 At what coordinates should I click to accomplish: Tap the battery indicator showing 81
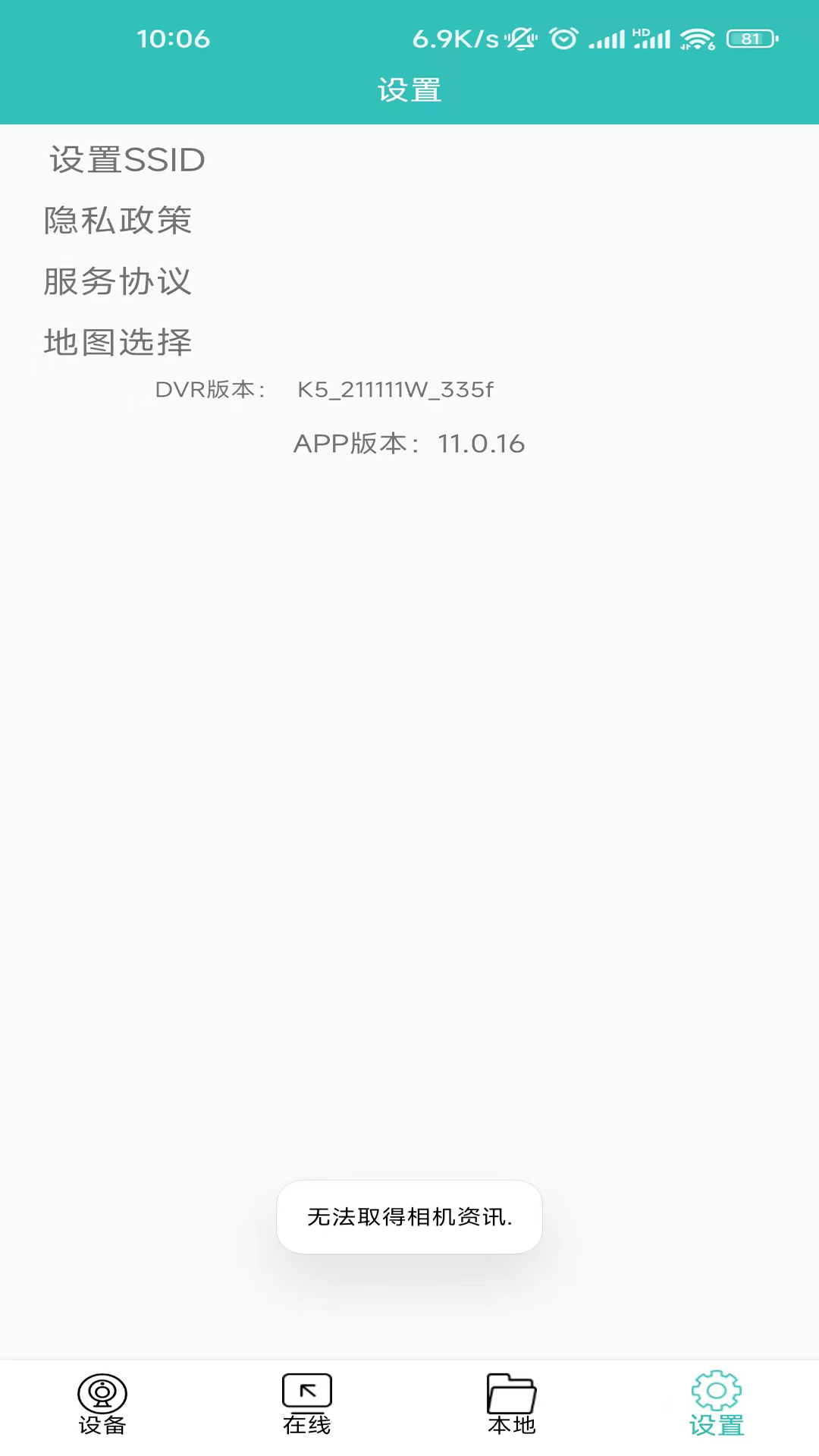pos(748,38)
